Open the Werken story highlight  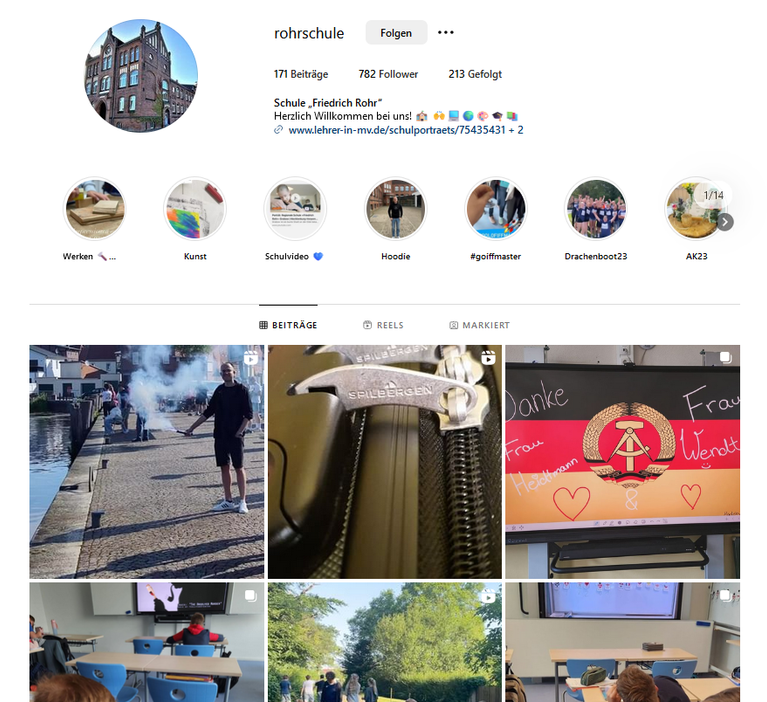pyautogui.click(x=95, y=209)
